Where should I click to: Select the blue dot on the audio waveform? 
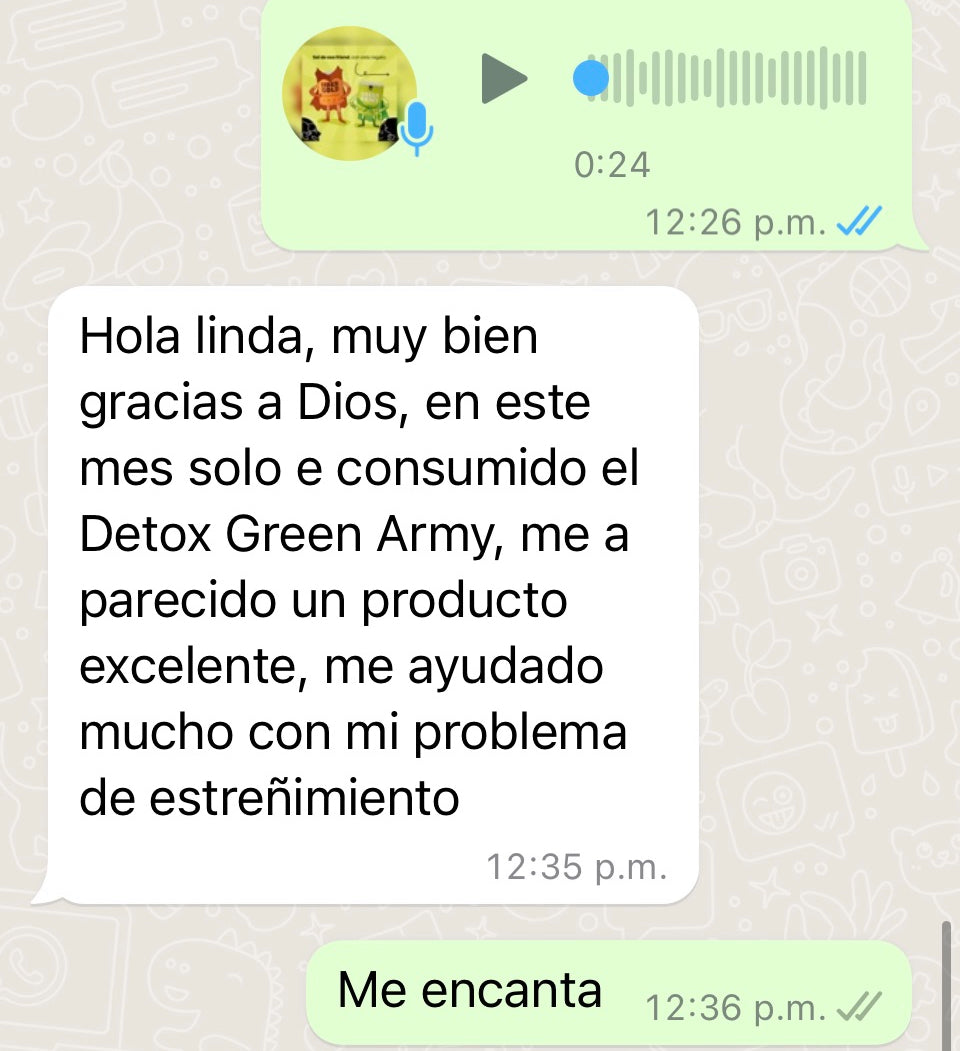click(591, 77)
